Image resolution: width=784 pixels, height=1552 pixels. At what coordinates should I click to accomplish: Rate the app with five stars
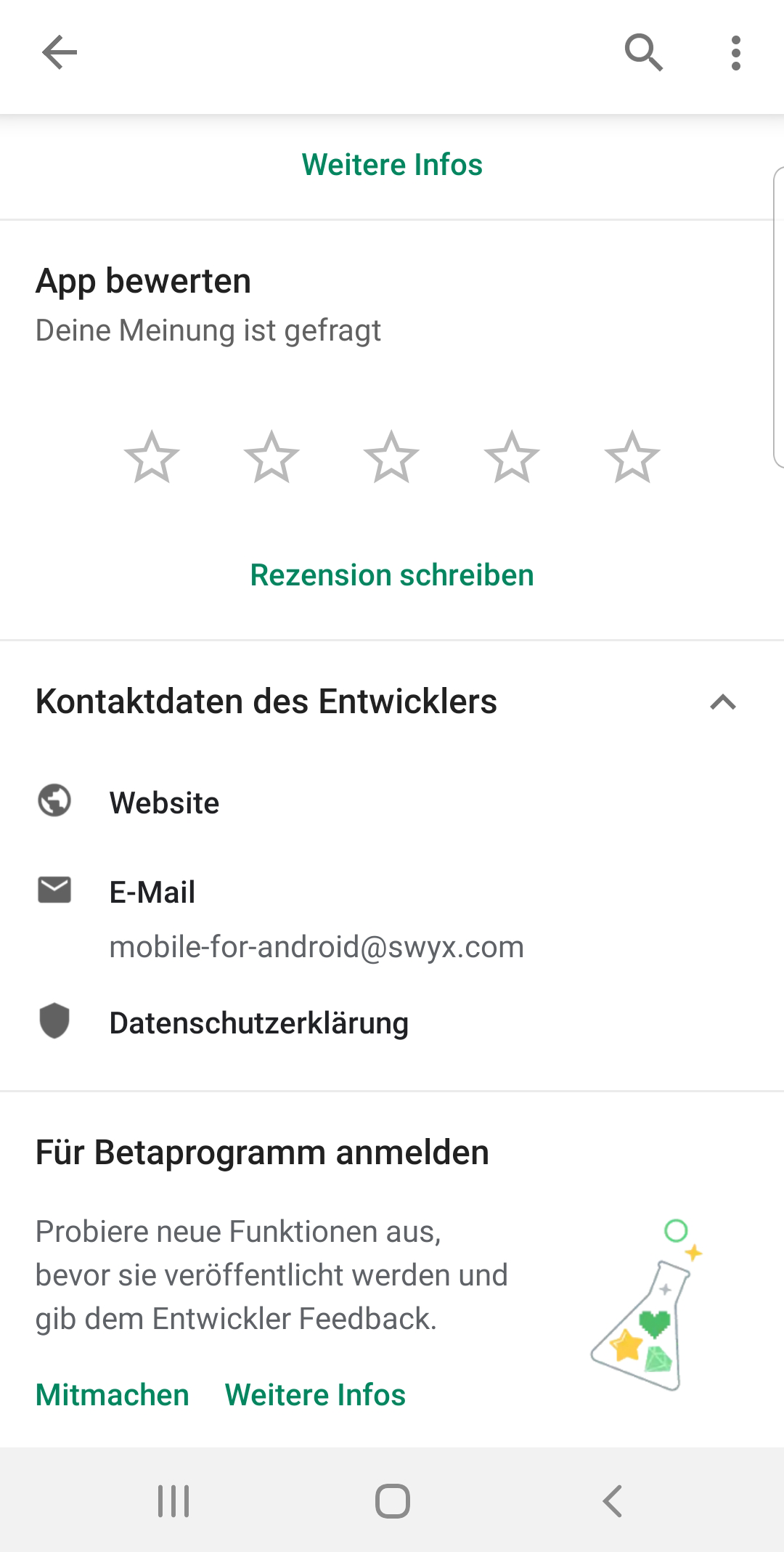pos(632,458)
